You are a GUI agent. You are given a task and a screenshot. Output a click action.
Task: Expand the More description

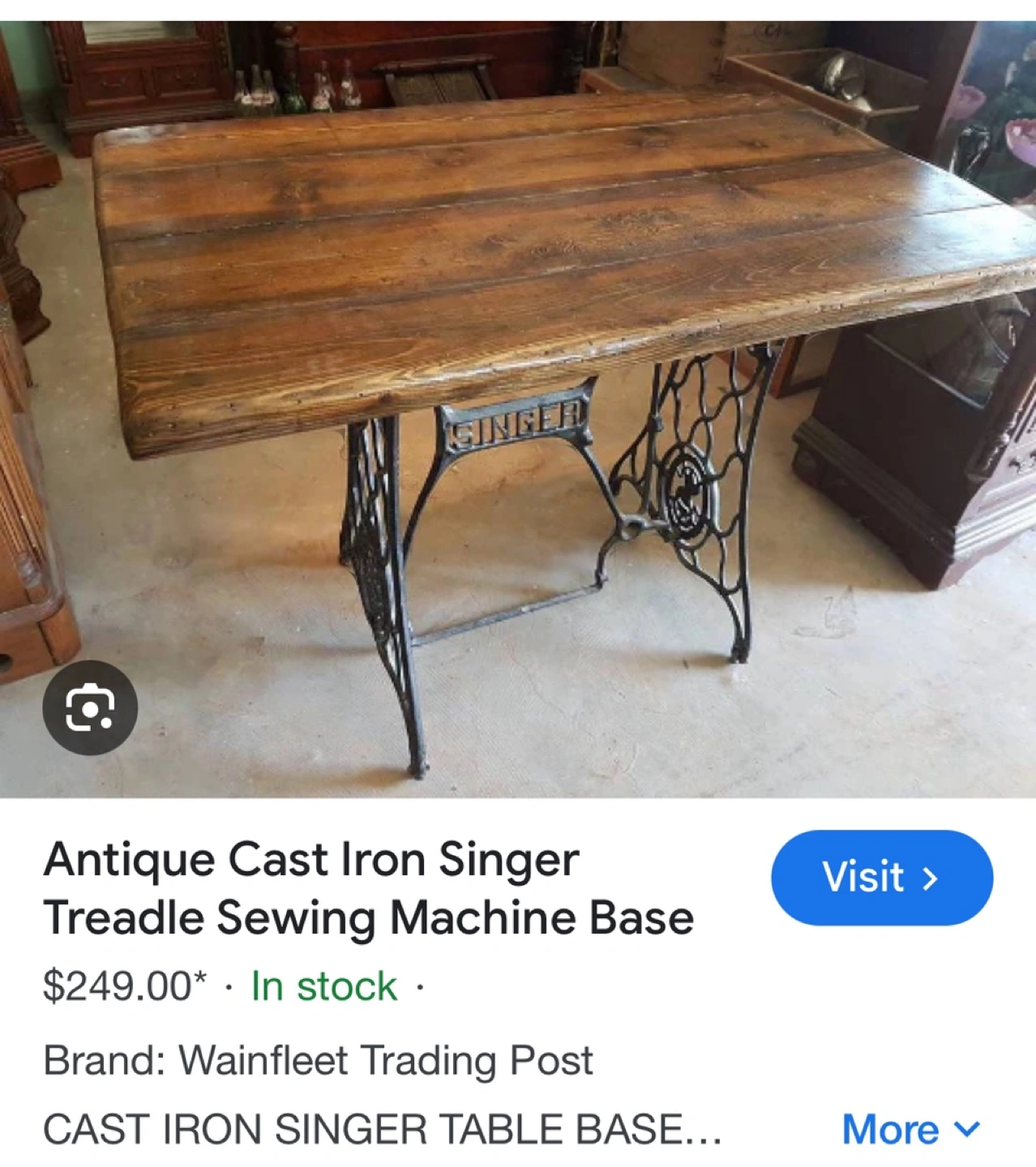[910, 1129]
